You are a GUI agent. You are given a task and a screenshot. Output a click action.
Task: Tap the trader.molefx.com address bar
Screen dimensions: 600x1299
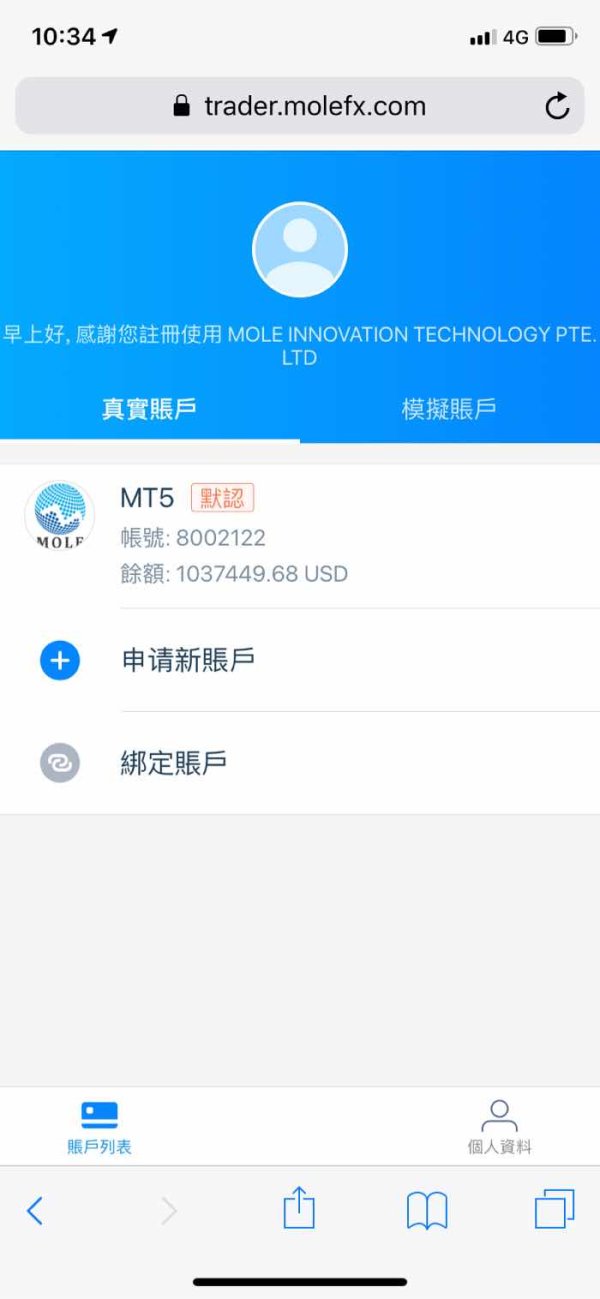pos(300,106)
